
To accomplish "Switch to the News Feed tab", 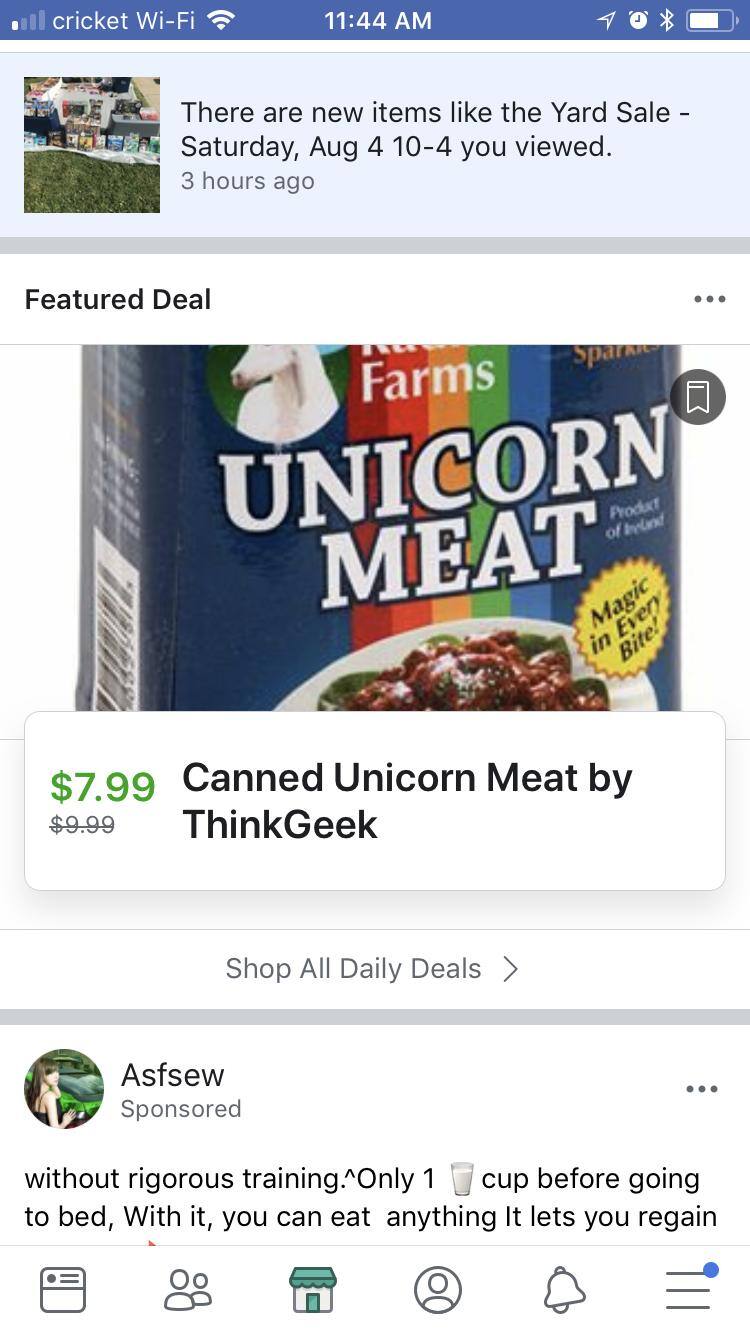I will [63, 1289].
